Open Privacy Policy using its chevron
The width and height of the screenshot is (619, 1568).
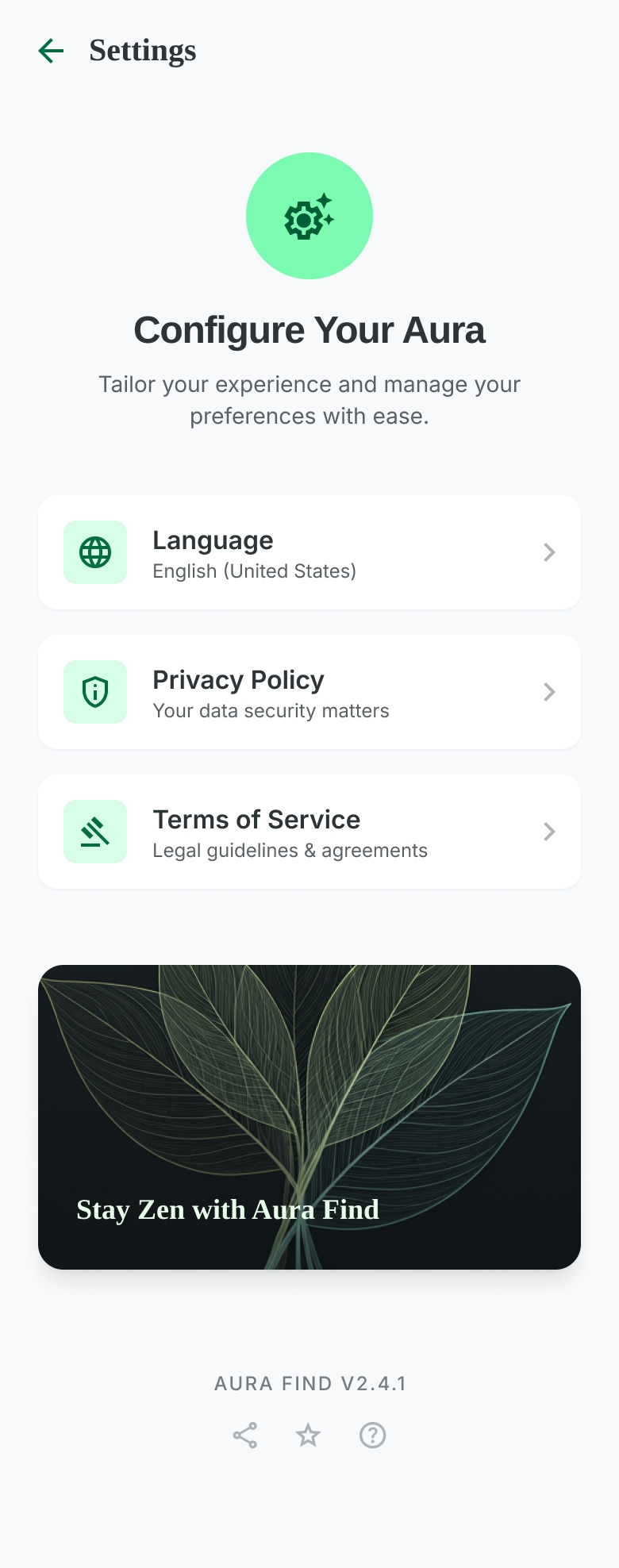click(549, 692)
